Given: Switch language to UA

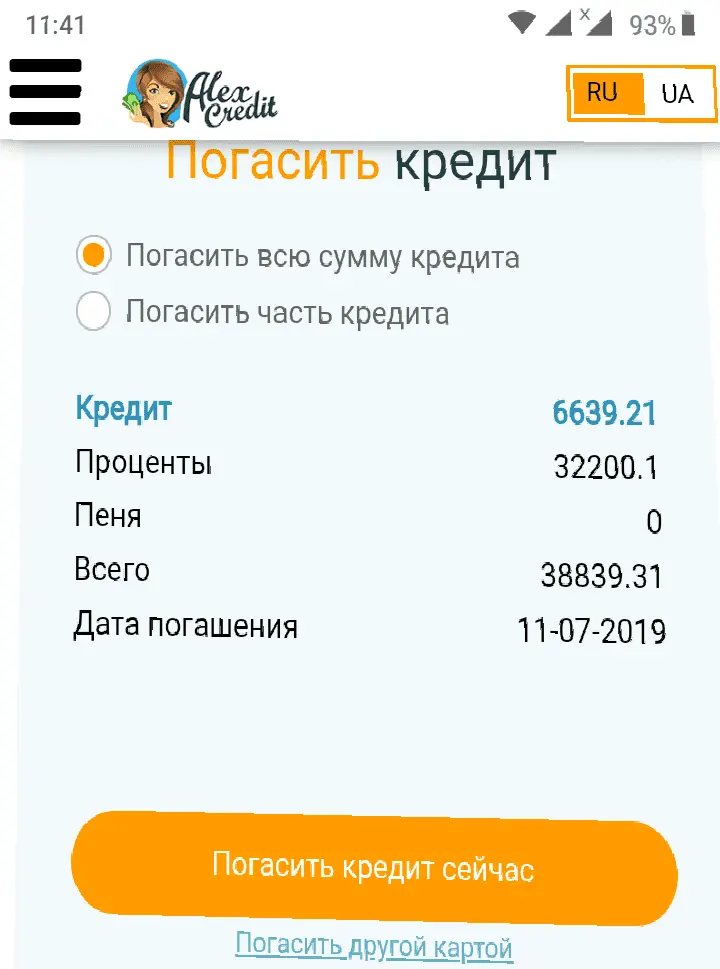Looking at the screenshot, I should (679, 94).
